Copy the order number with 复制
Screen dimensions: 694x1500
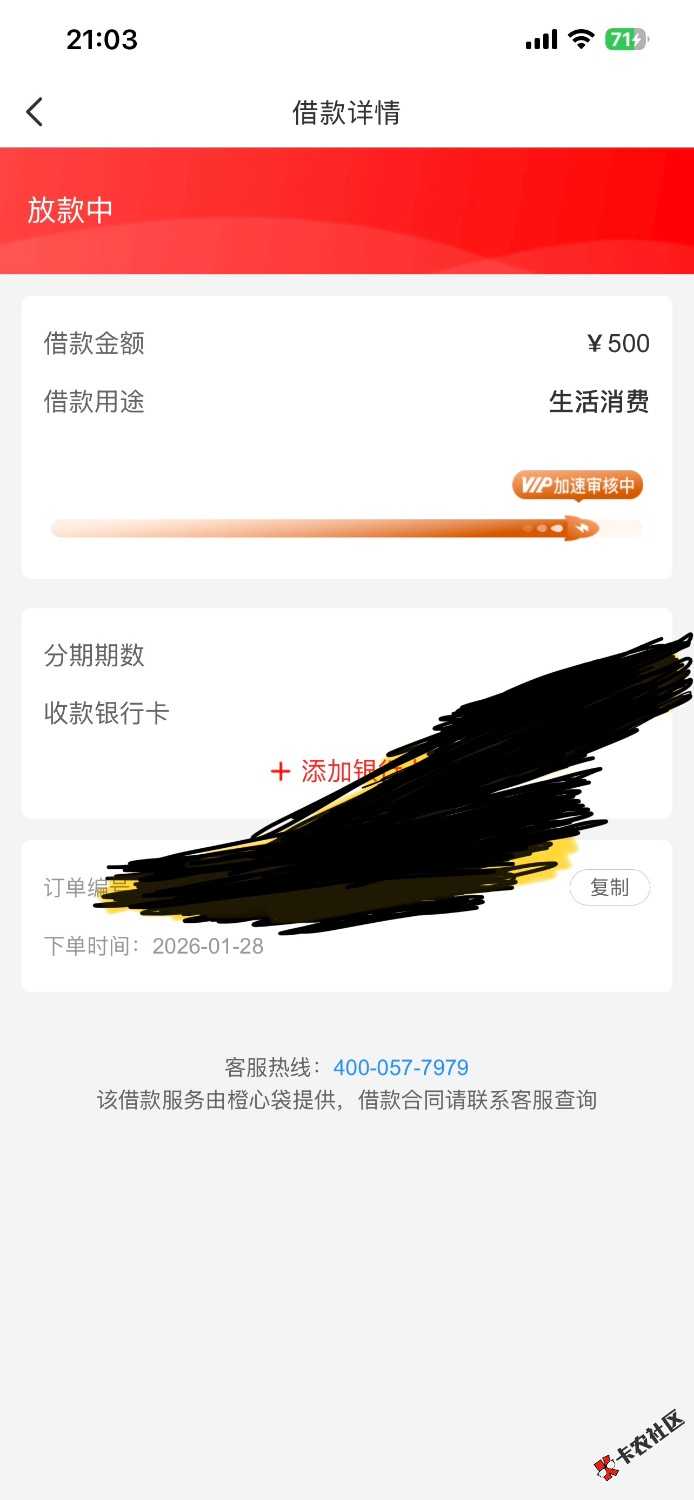[609, 887]
